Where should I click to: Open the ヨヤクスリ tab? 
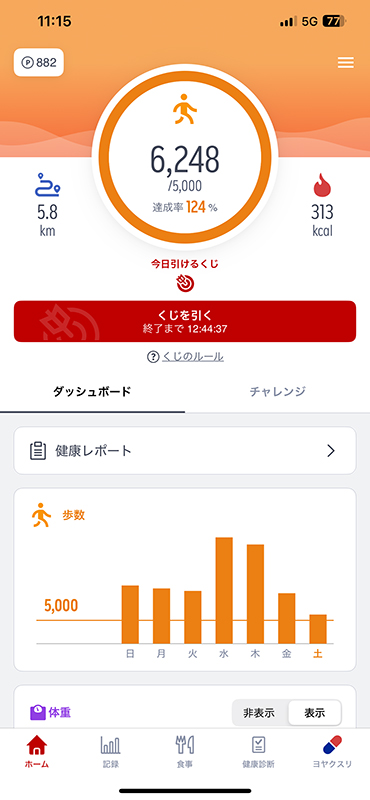pyautogui.click(x=332, y=752)
